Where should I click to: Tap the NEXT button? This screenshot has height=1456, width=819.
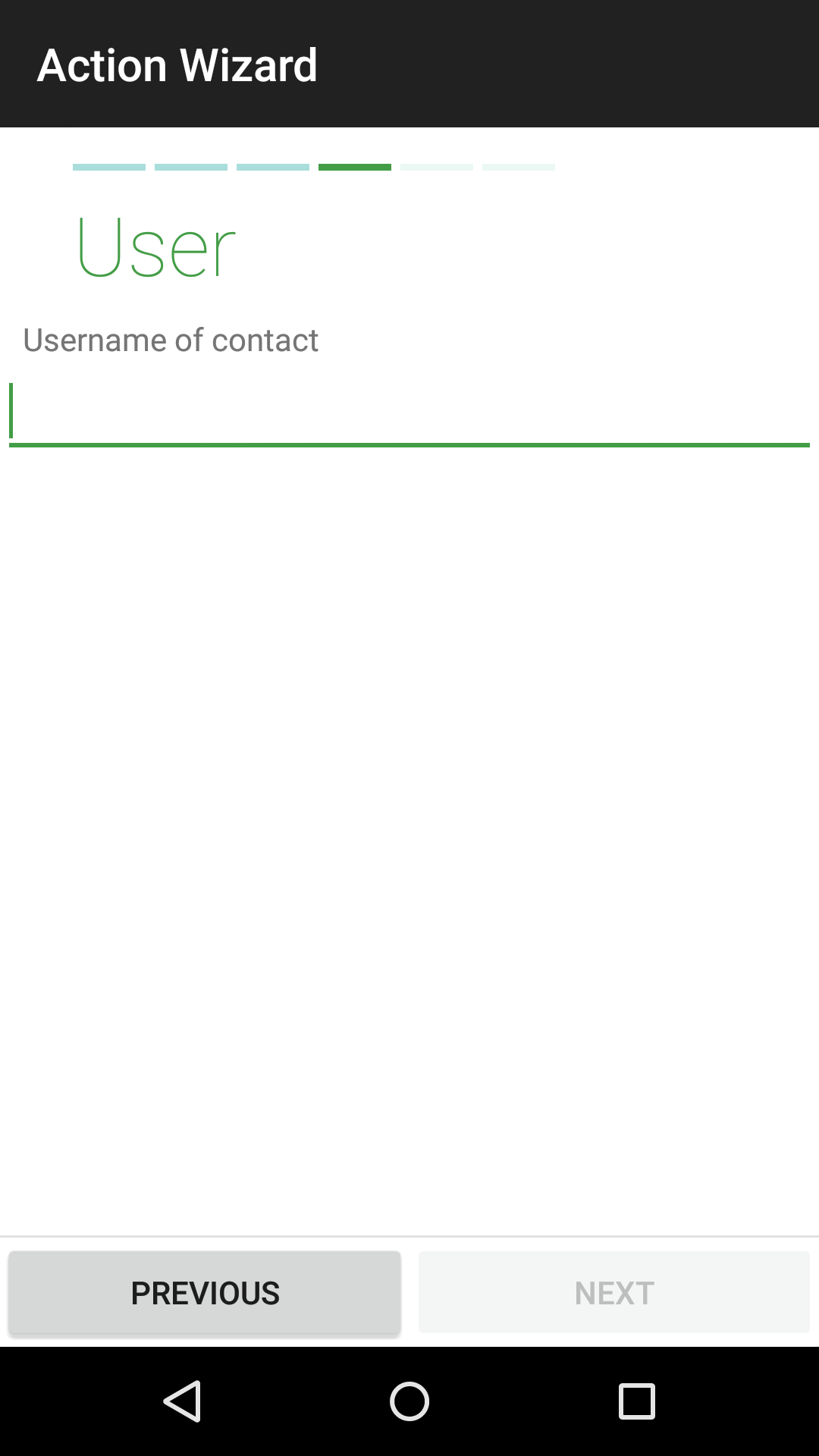[614, 1293]
